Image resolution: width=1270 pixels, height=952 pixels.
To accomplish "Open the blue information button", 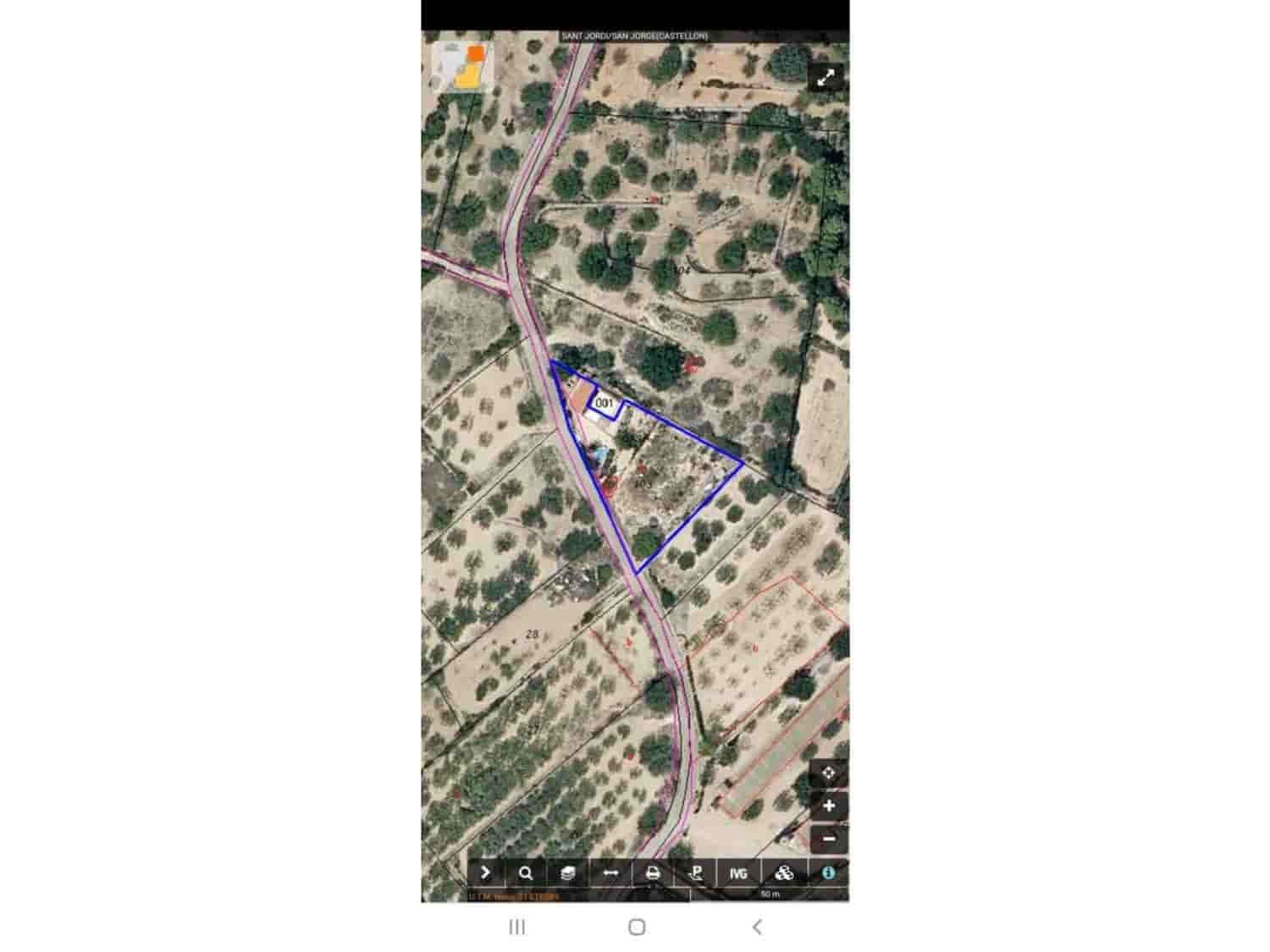I will tap(828, 872).
